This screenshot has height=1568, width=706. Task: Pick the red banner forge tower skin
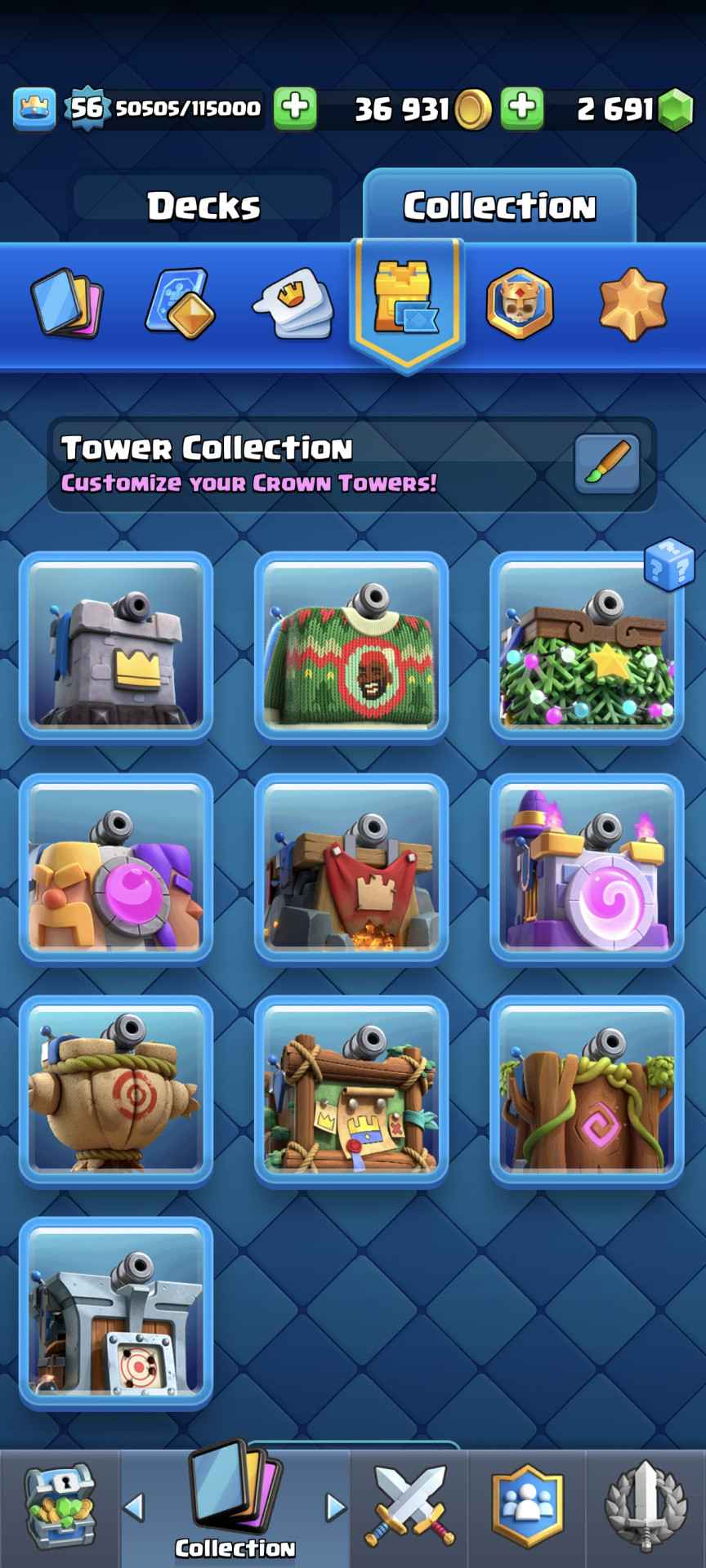351,869
